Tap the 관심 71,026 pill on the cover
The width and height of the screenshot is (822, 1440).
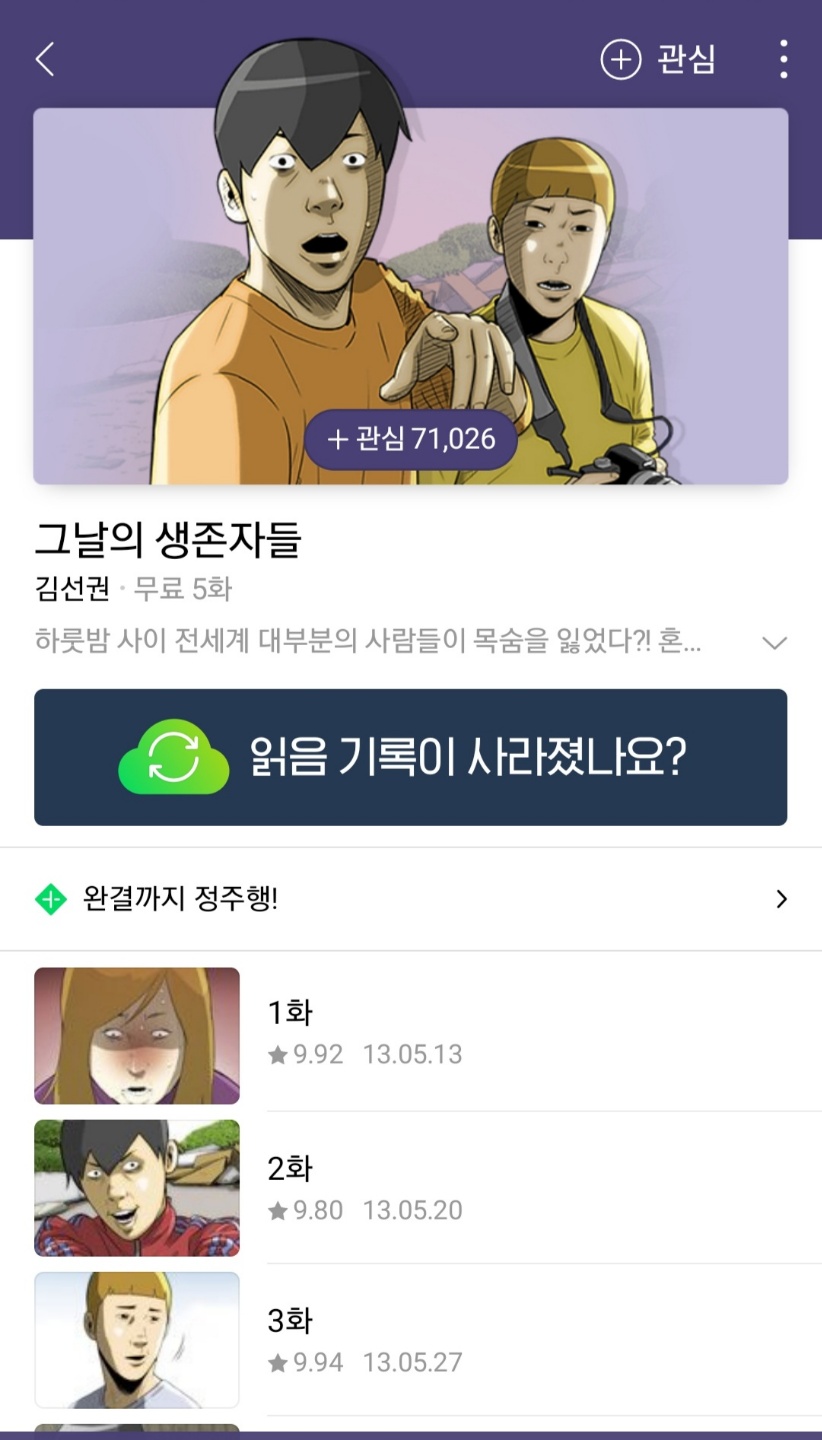(x=411, y=439)
